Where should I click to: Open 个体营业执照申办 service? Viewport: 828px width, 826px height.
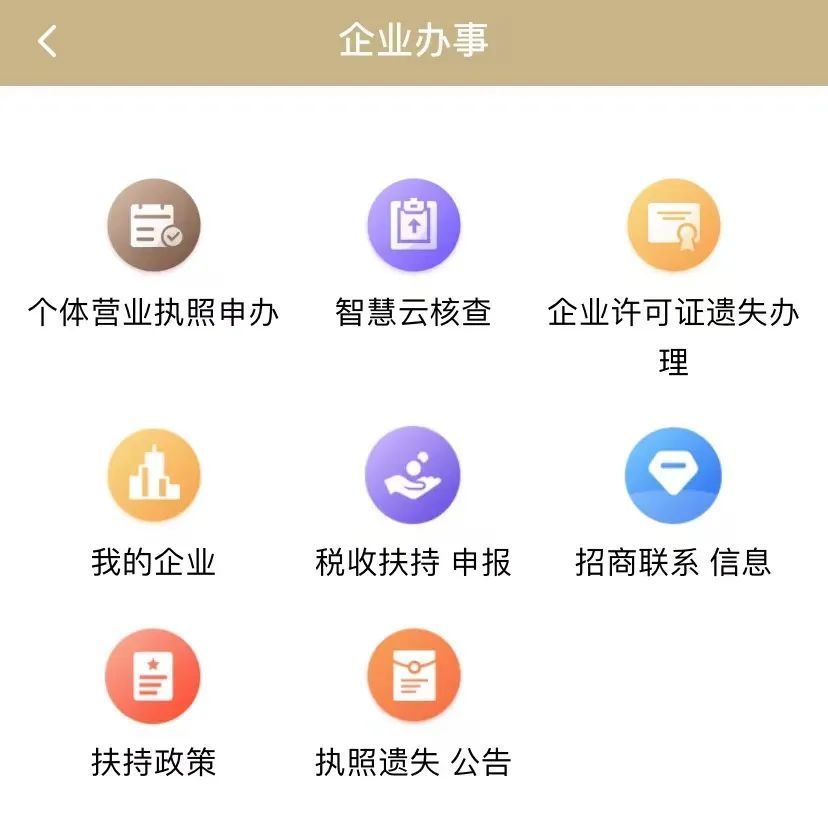tap(153, 225)
